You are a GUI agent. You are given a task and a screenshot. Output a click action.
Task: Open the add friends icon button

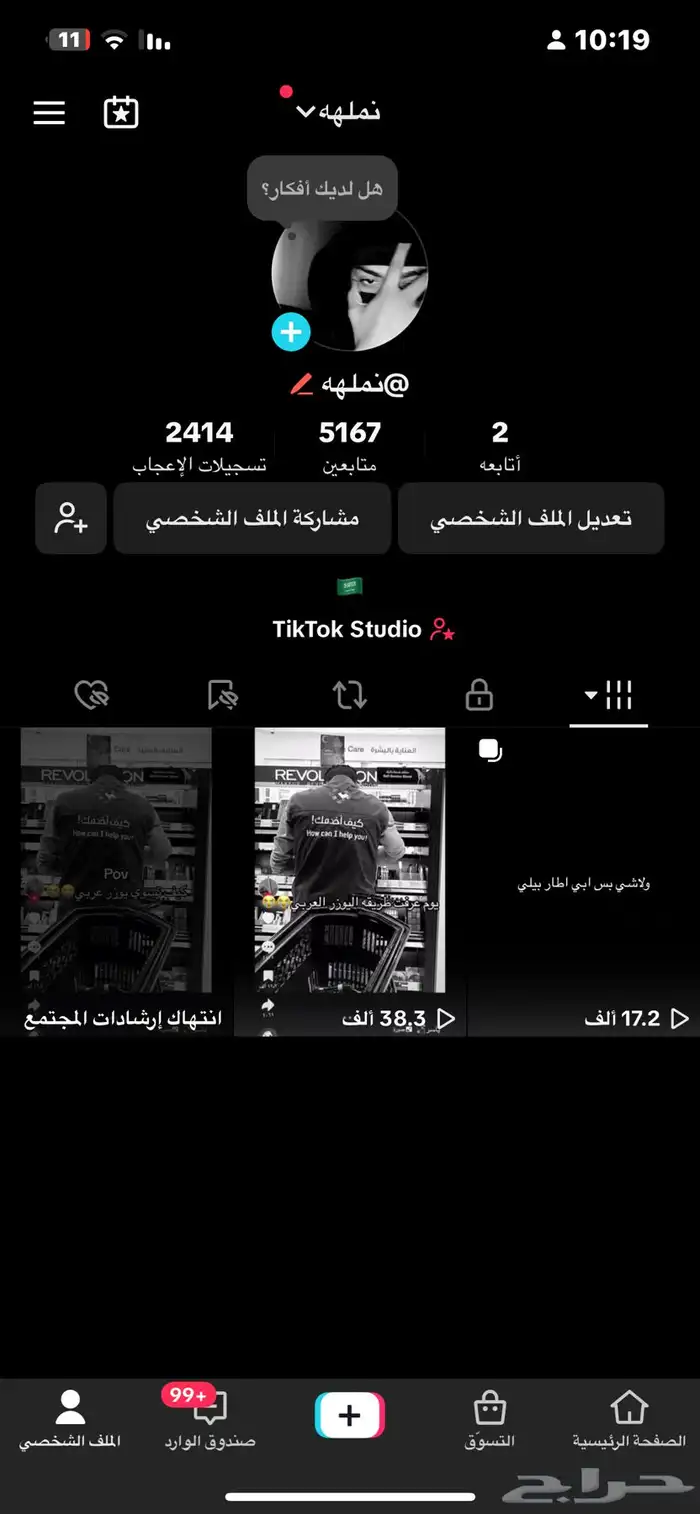(x=71, y=518)
